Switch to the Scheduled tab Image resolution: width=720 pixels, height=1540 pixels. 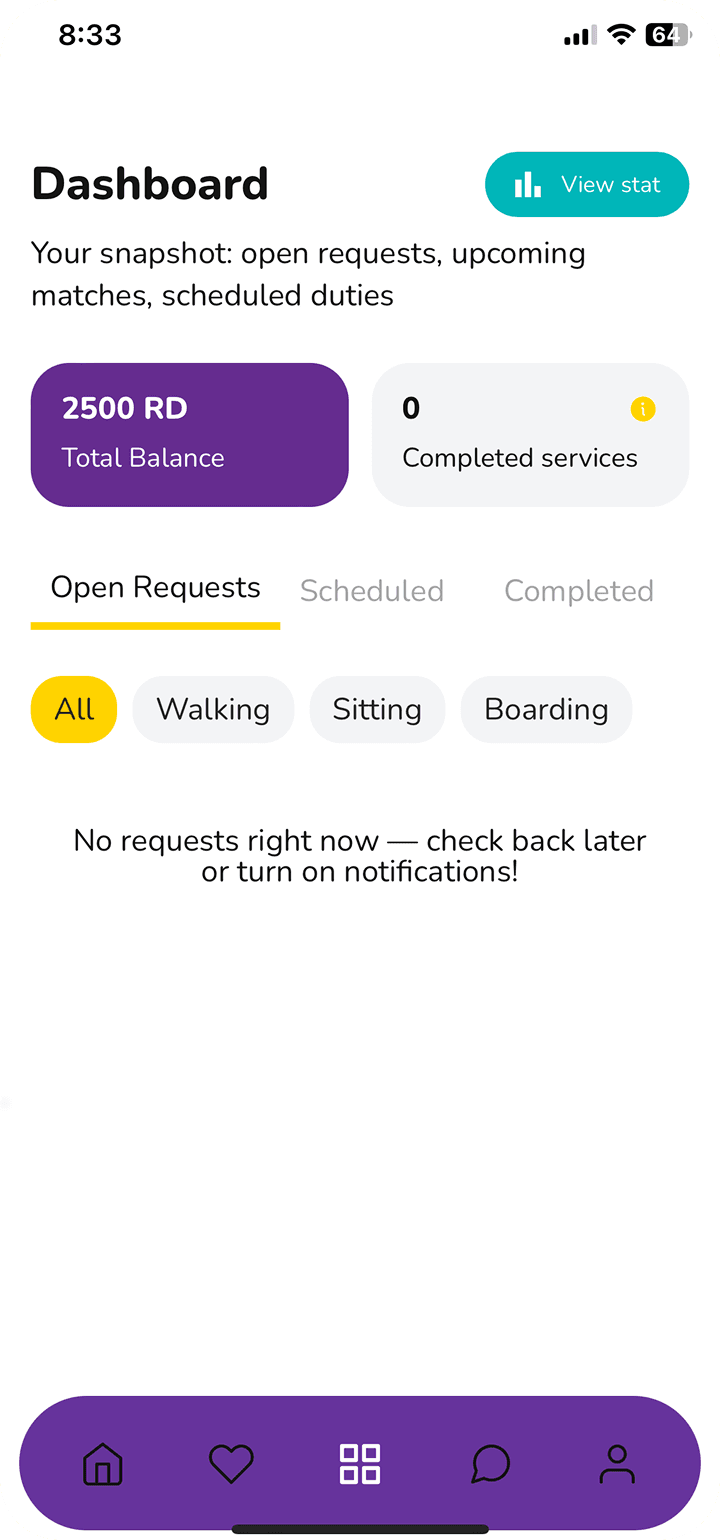click(x=372, y=590)
